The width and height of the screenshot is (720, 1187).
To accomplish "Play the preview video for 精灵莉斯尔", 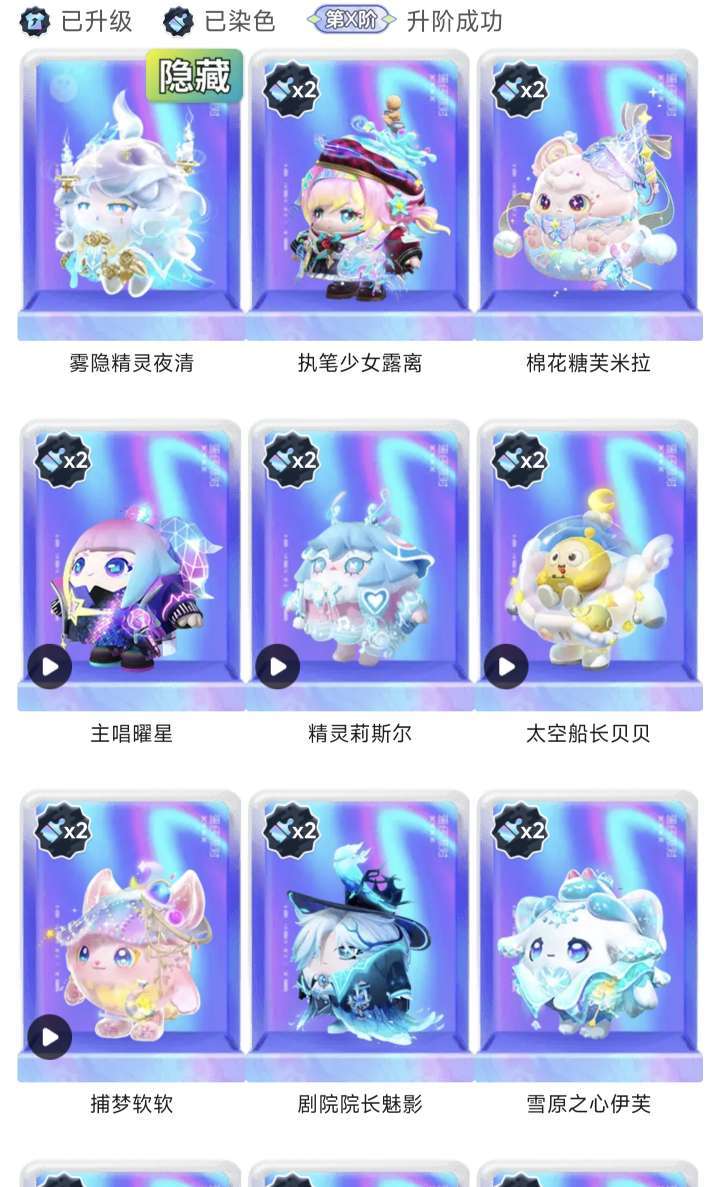I will coord(278,667).
